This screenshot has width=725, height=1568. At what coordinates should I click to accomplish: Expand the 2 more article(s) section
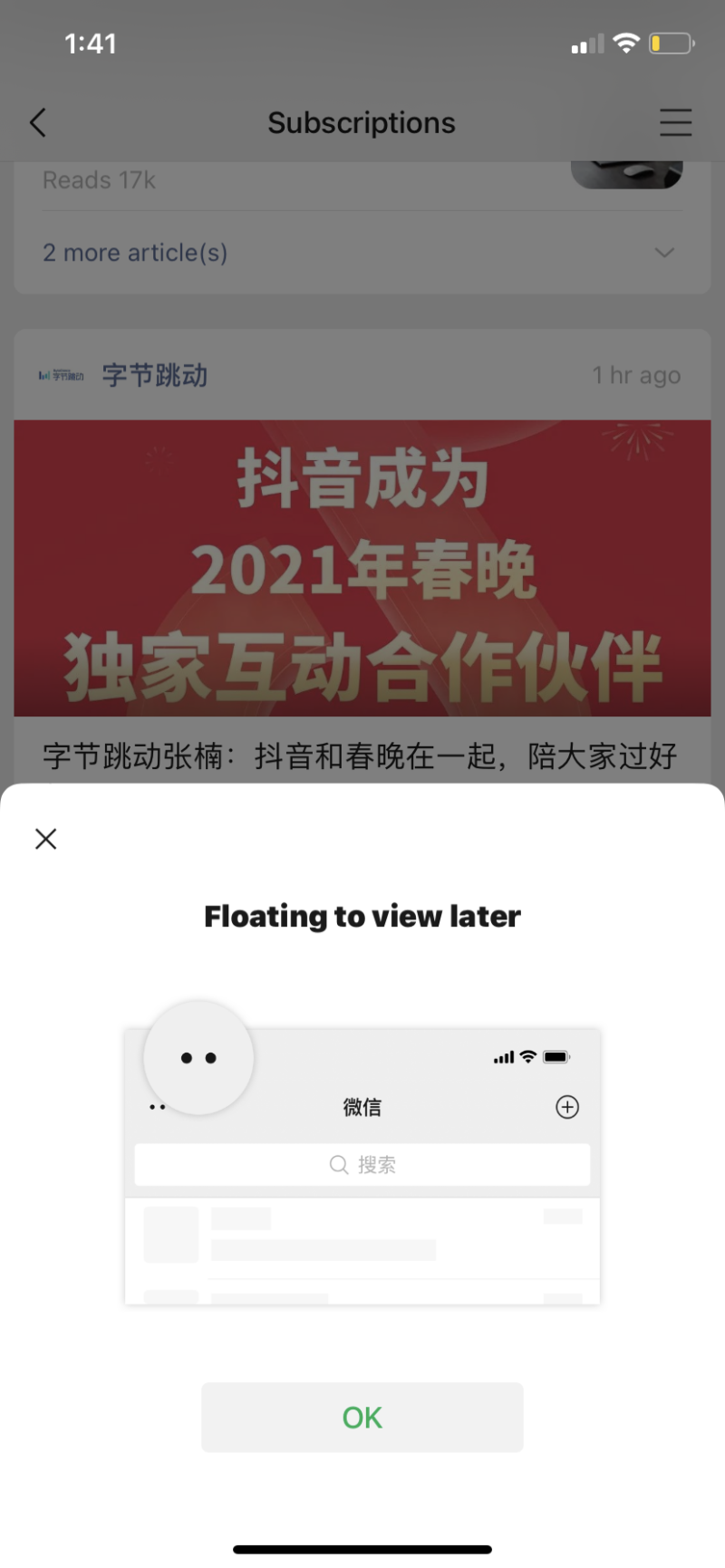(x=134, y=252)
